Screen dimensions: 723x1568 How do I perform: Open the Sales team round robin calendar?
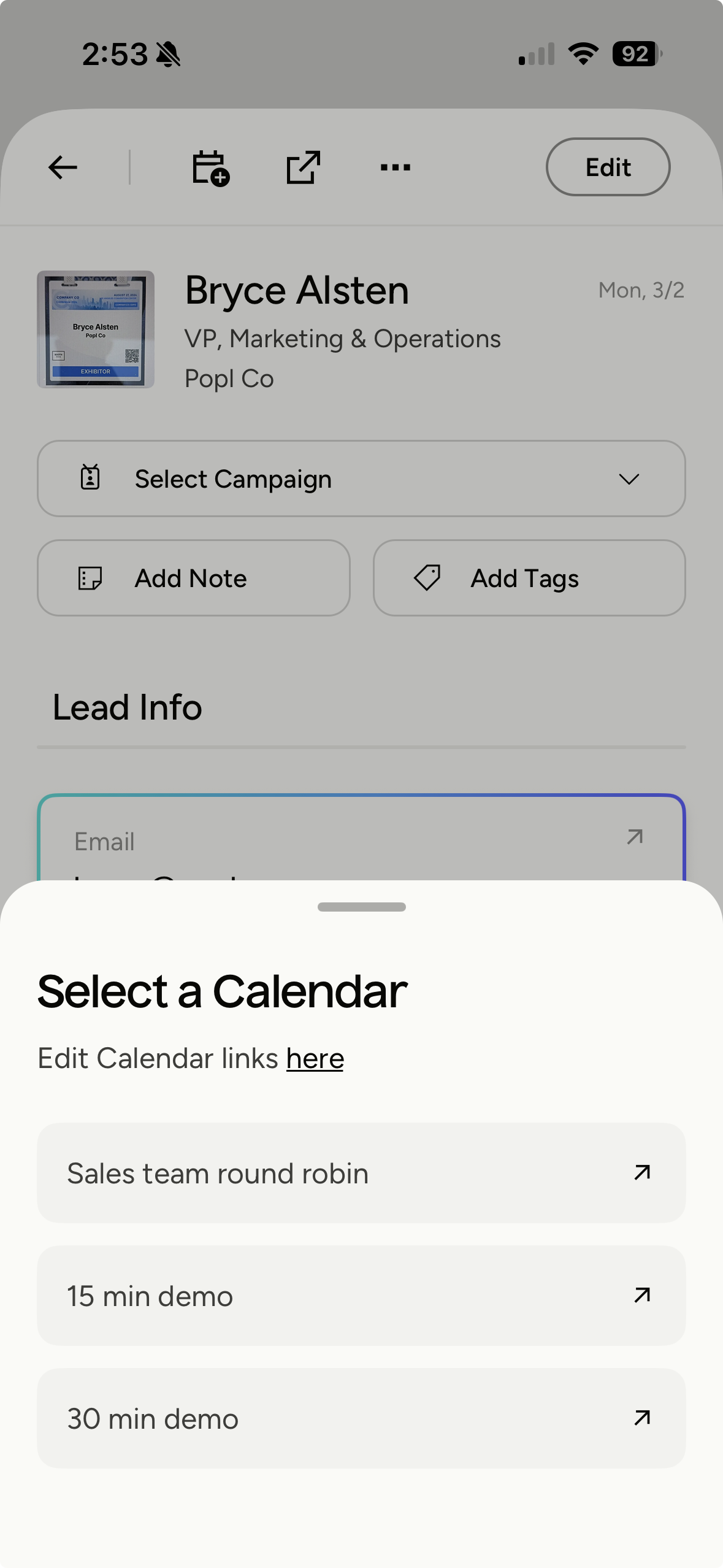pos(361,1173)
